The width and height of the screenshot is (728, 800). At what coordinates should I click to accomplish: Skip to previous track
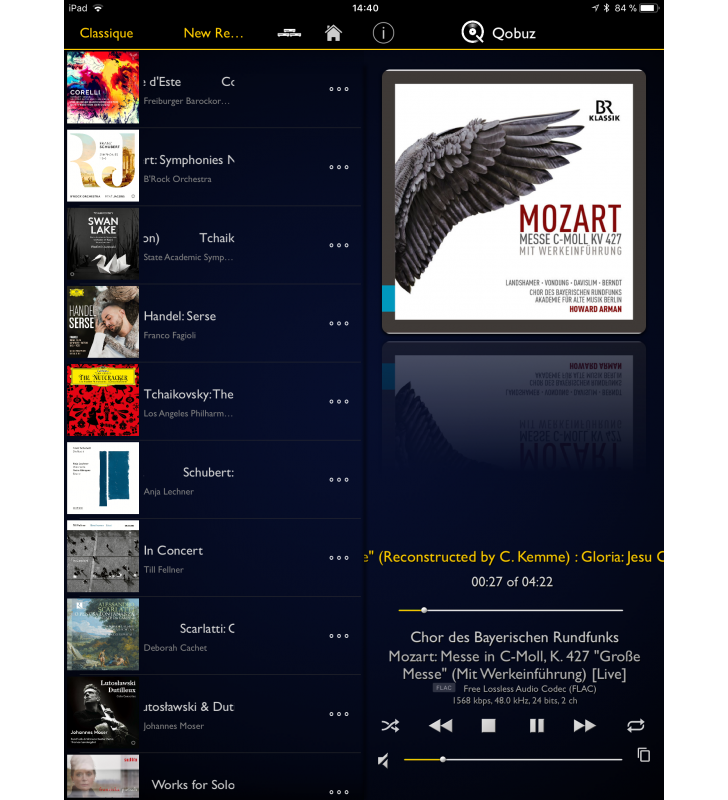click(440, 726)
